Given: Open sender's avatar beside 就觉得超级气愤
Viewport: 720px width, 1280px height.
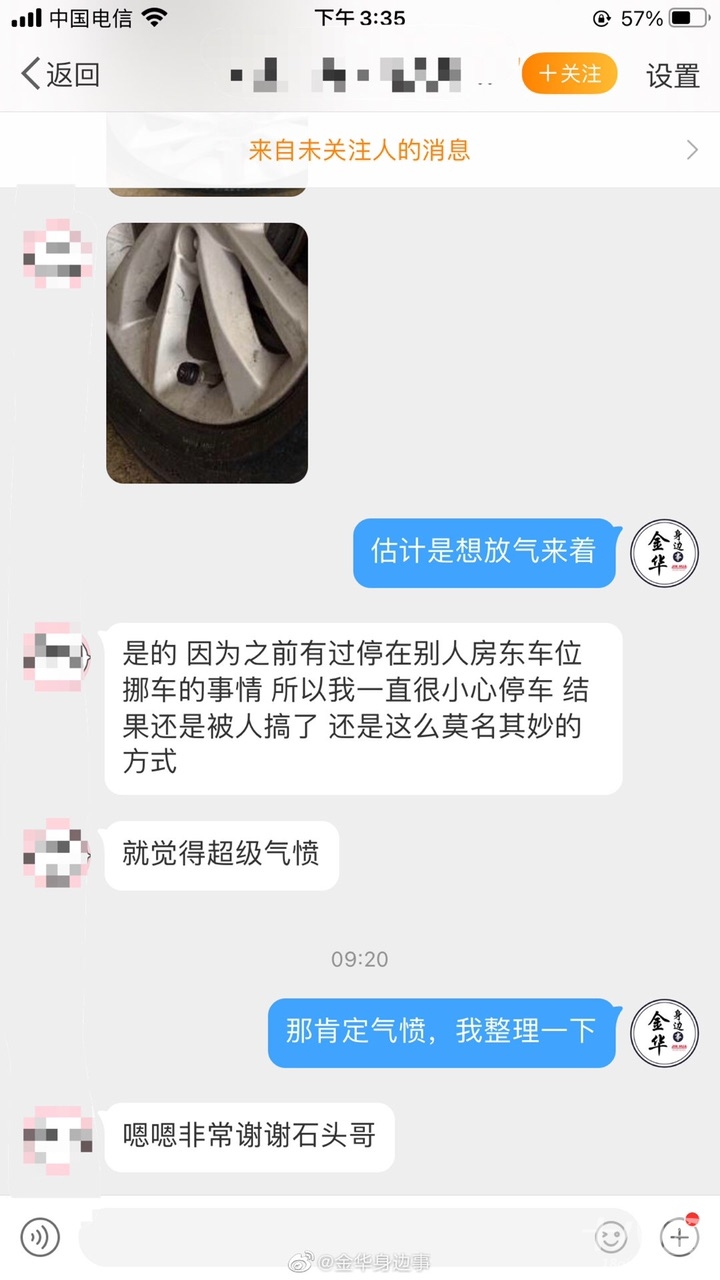Looking at the screenshot, I should tap(57, 855).
